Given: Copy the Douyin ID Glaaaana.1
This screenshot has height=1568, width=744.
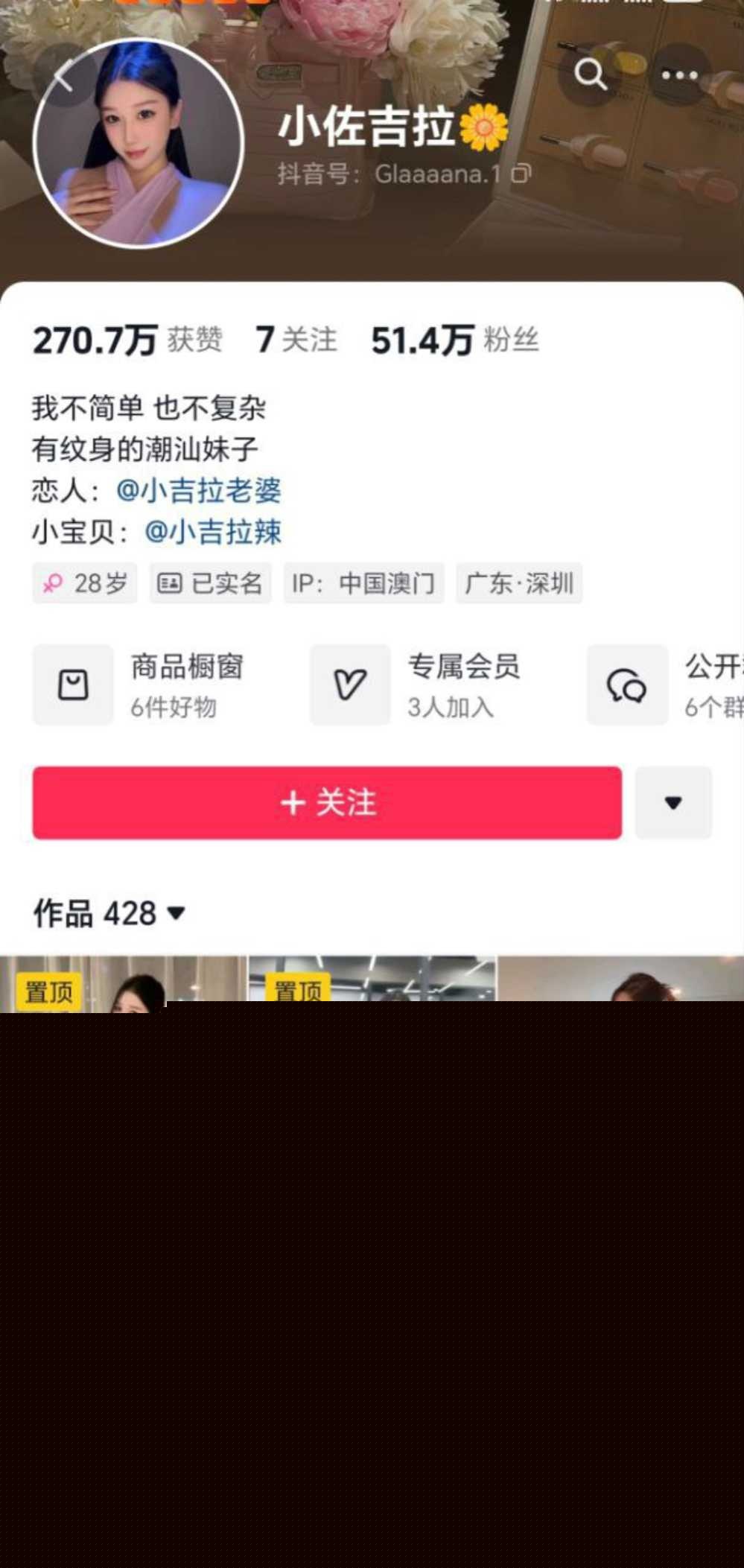Looking at the screenshot, I should [x=521, y=174].
